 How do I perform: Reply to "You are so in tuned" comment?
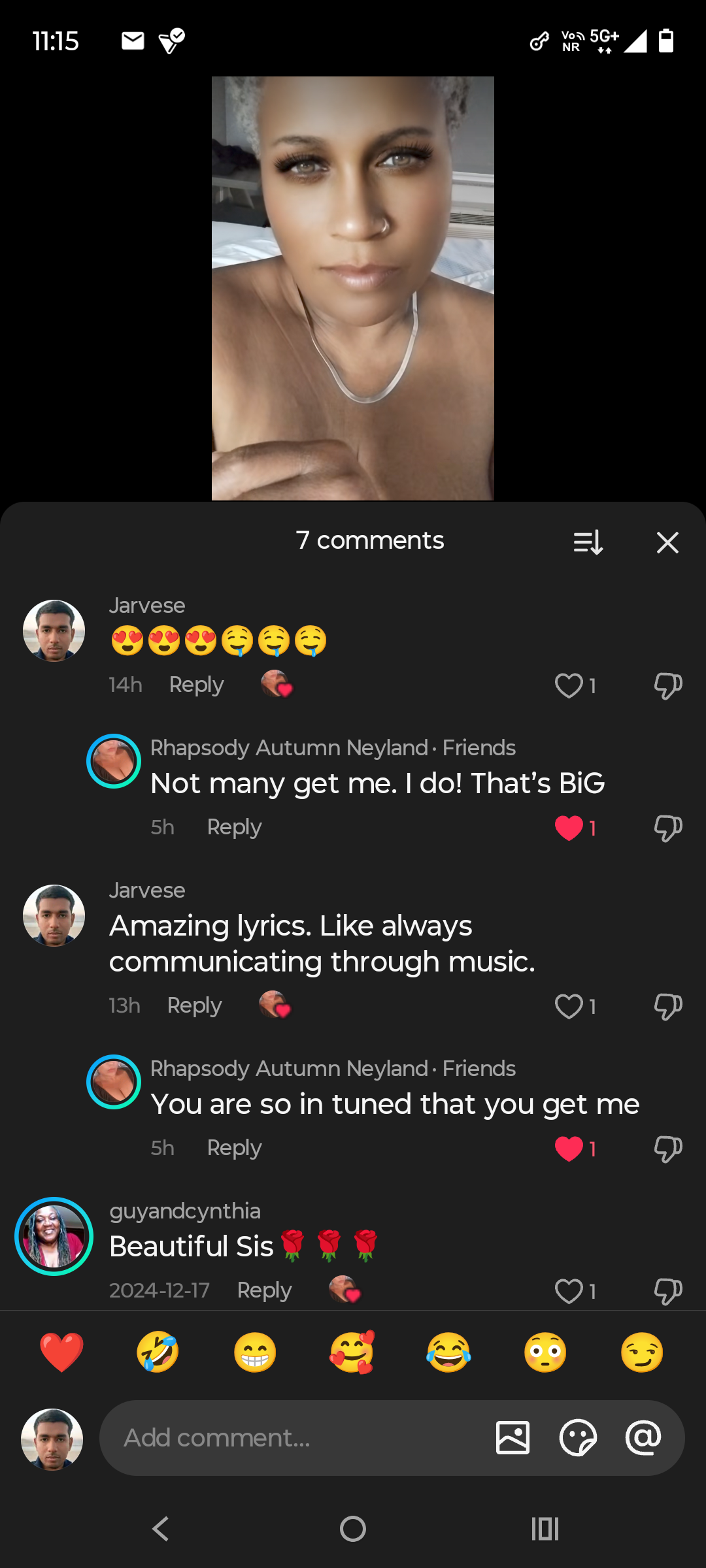[x=234, y=1148]
